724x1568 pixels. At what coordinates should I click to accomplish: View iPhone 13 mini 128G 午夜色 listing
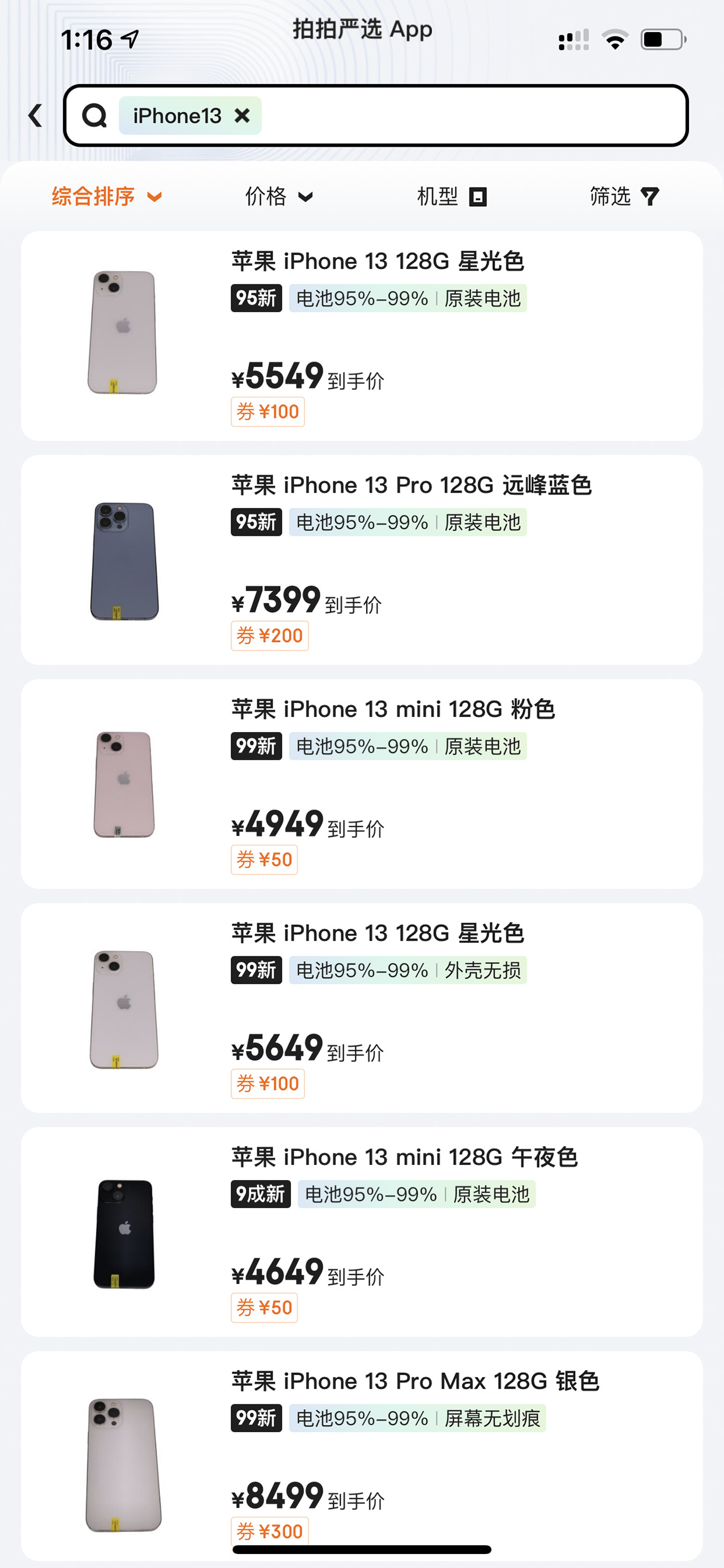point(362,1231)
